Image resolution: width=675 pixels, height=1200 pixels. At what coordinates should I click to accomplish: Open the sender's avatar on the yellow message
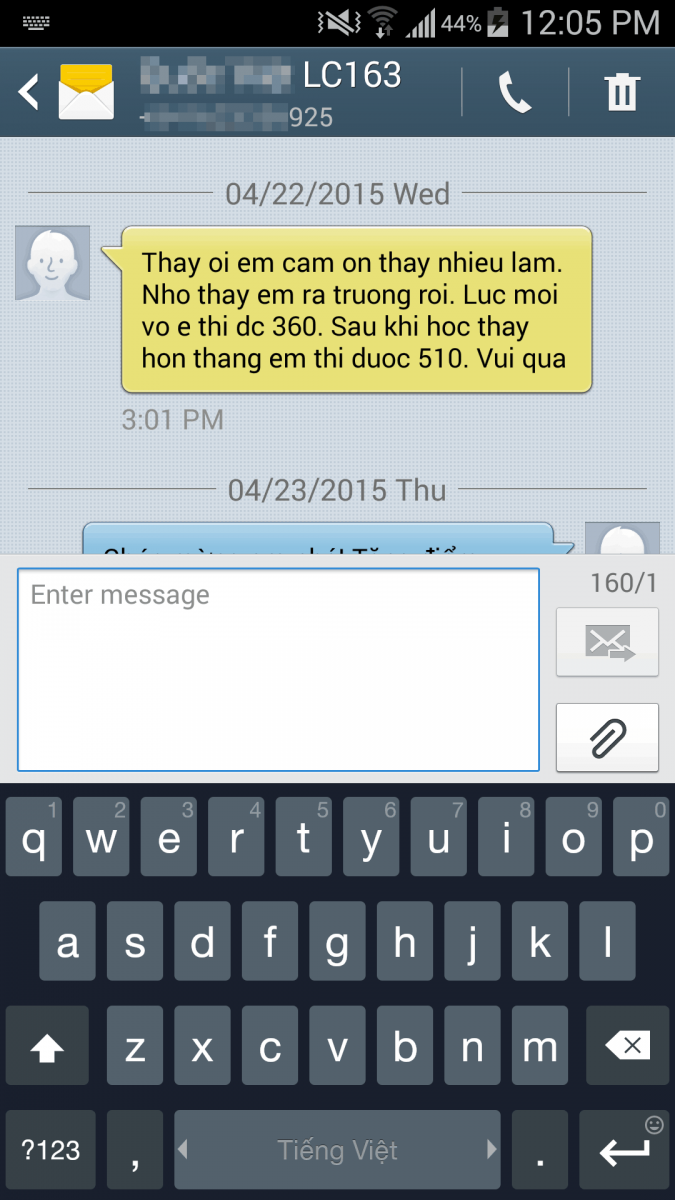pos(52,263)
